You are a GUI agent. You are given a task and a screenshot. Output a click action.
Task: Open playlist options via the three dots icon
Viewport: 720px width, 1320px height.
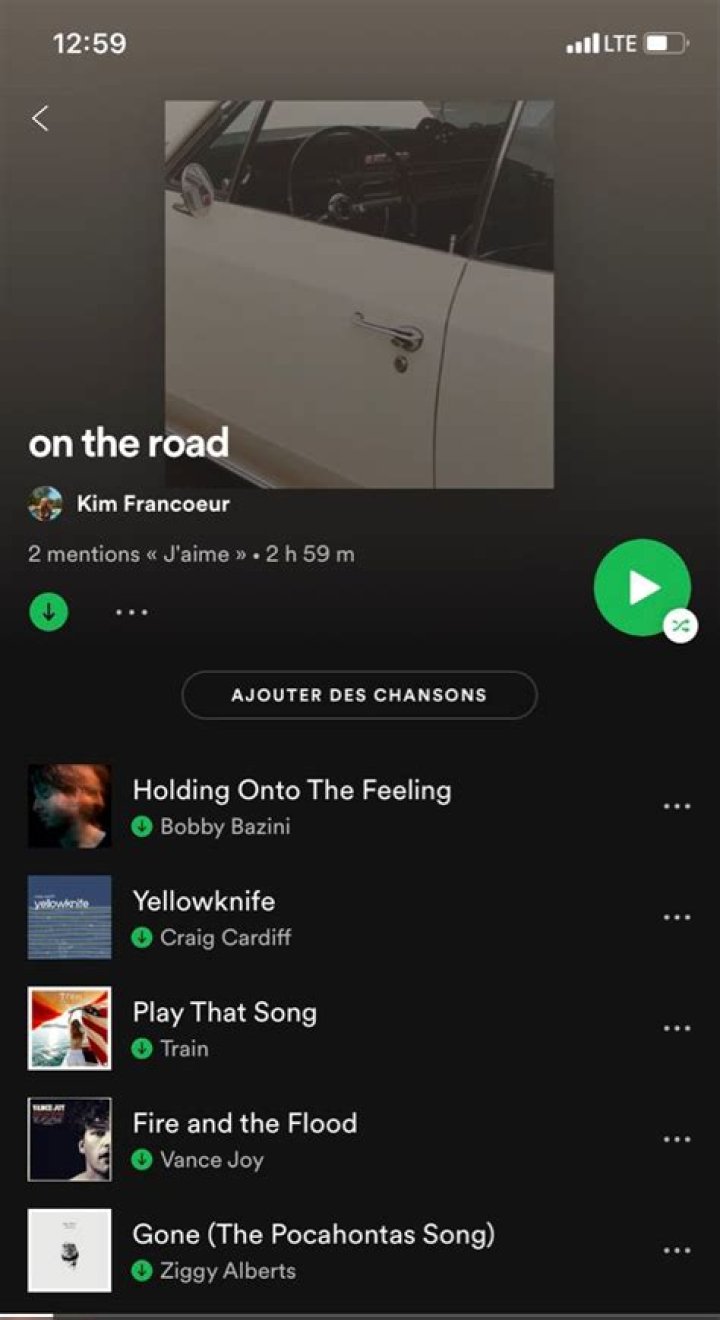(x=130, y=611)
